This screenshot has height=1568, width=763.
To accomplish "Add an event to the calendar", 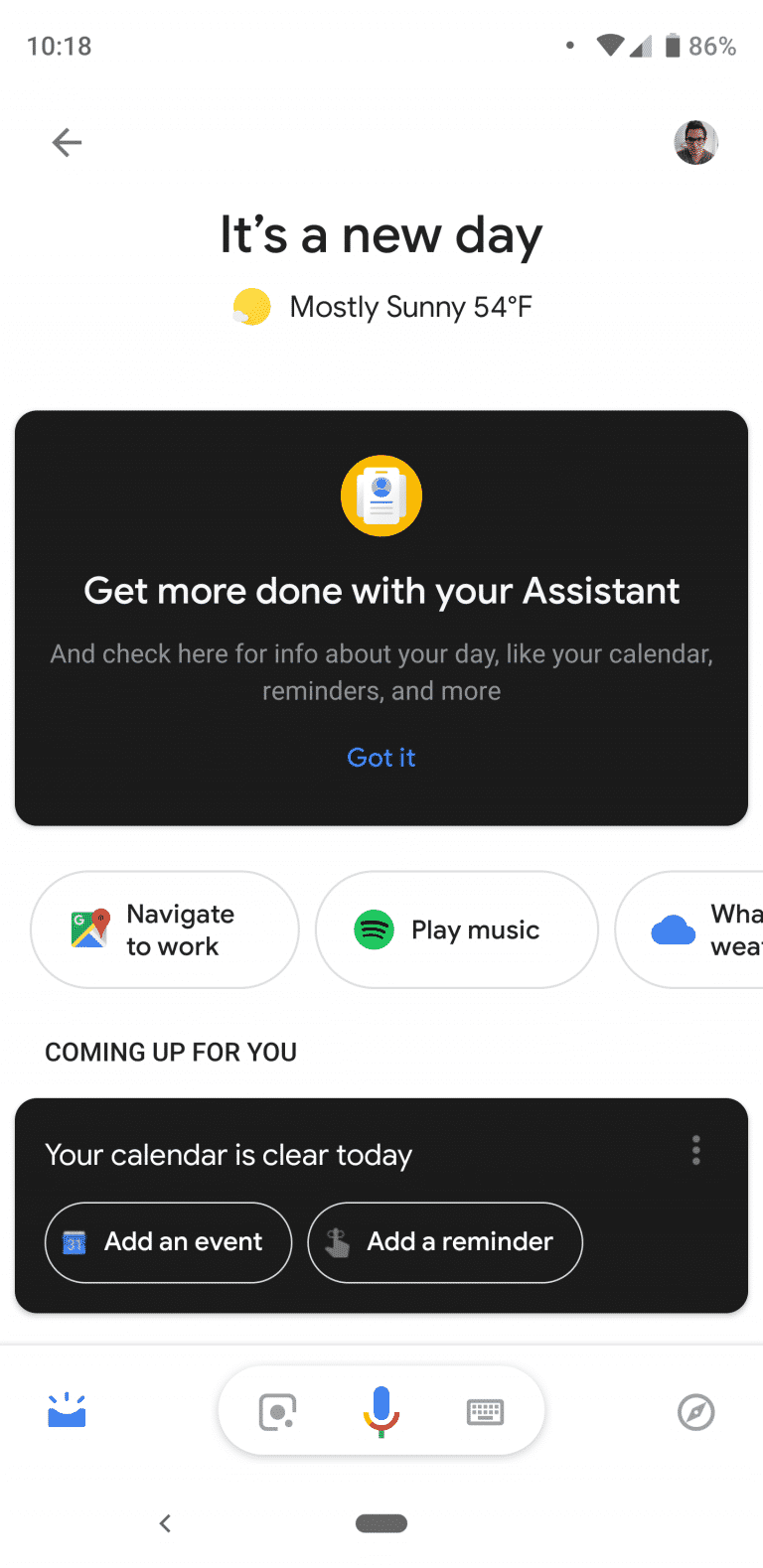I will click(x=169, y=1242).
